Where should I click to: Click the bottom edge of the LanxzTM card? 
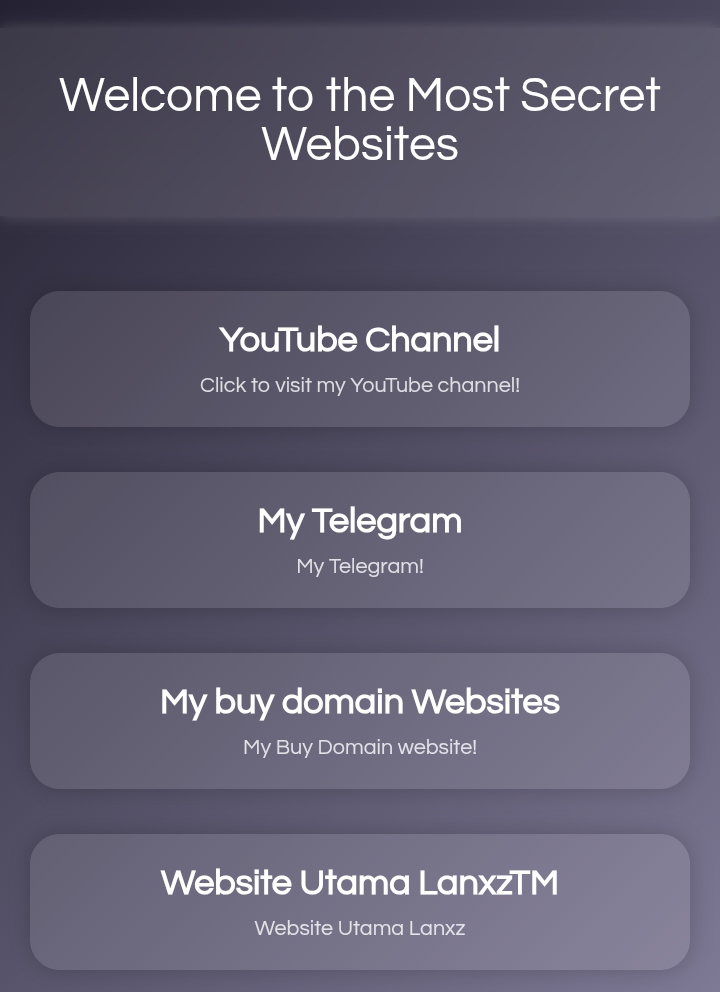tap(360, 966)
